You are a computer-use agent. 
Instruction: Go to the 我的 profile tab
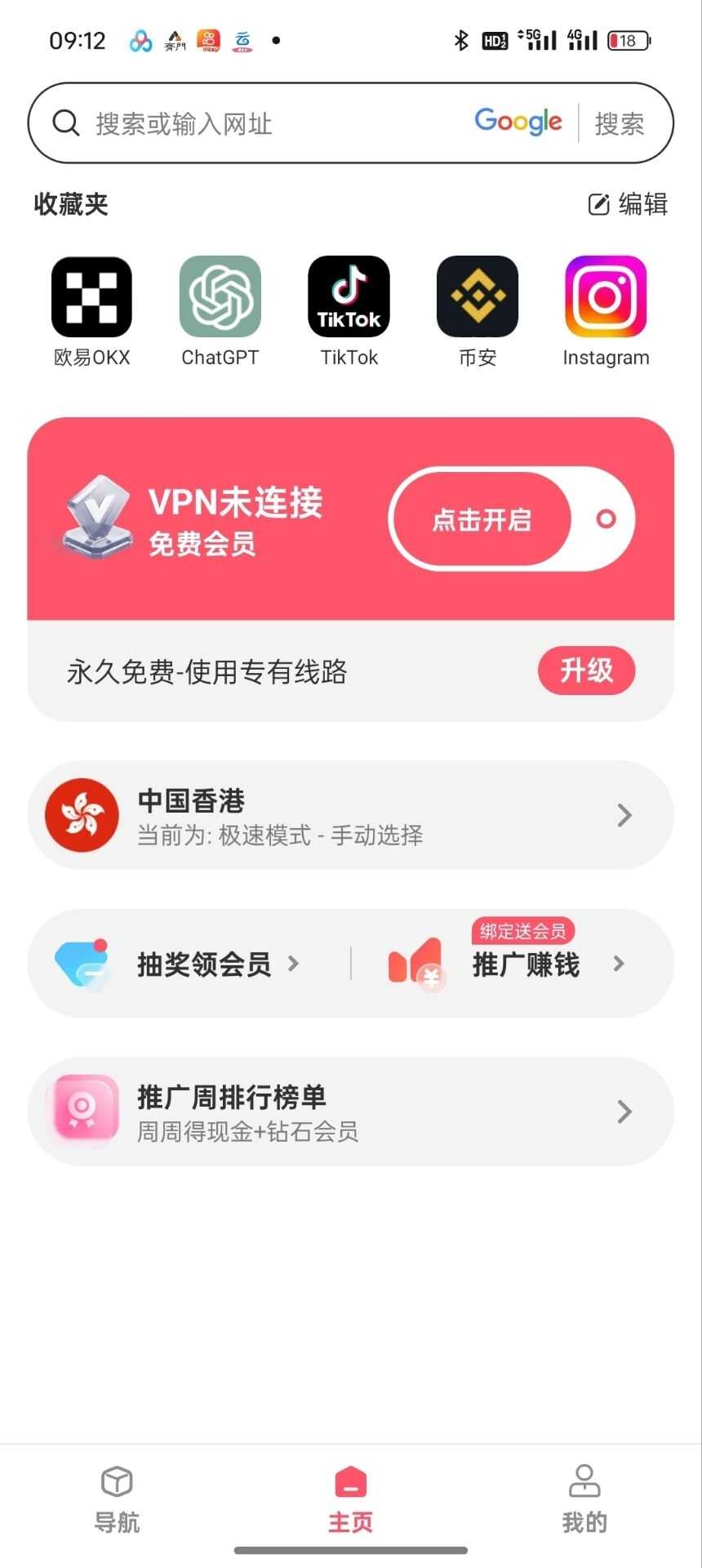tap(584, 1499)
